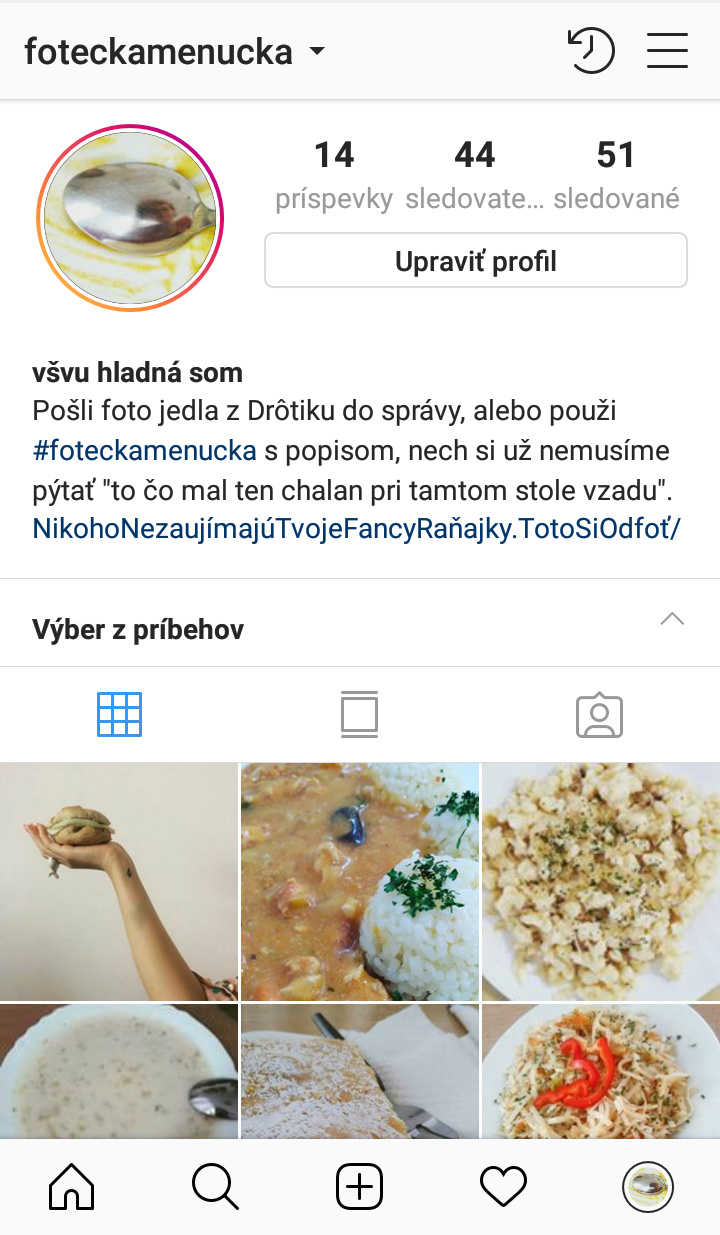
Task: Open the post with red pepper salad
Action: [x=601, y=1070]
